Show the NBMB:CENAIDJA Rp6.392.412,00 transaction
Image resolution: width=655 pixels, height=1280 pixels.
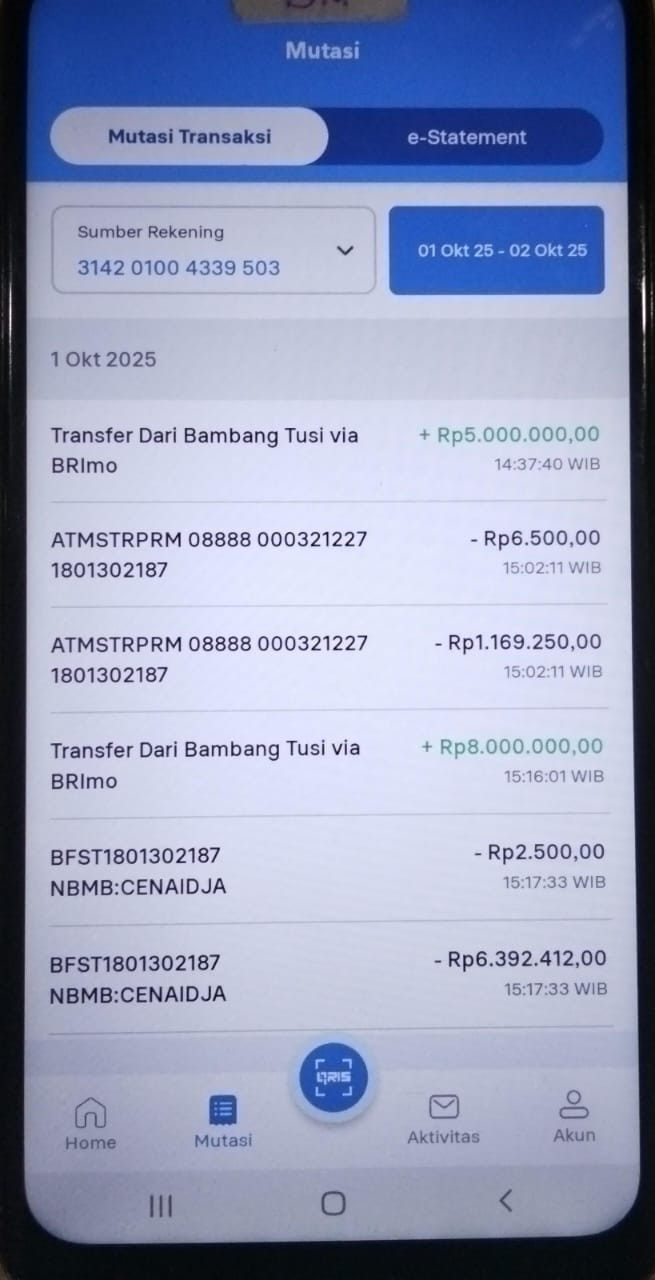327,976
